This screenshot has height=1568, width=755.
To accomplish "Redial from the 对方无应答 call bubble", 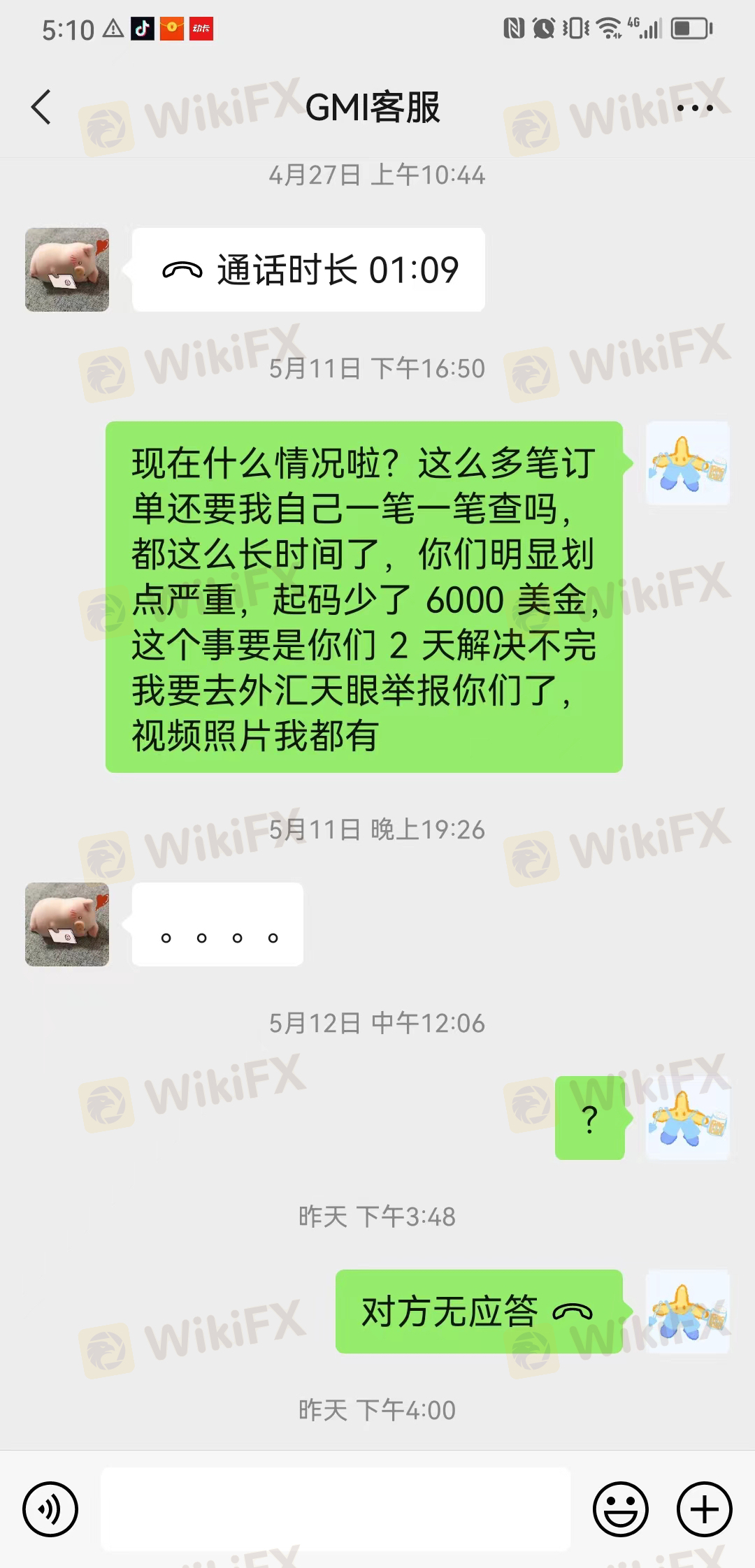I will point(478,1312).
